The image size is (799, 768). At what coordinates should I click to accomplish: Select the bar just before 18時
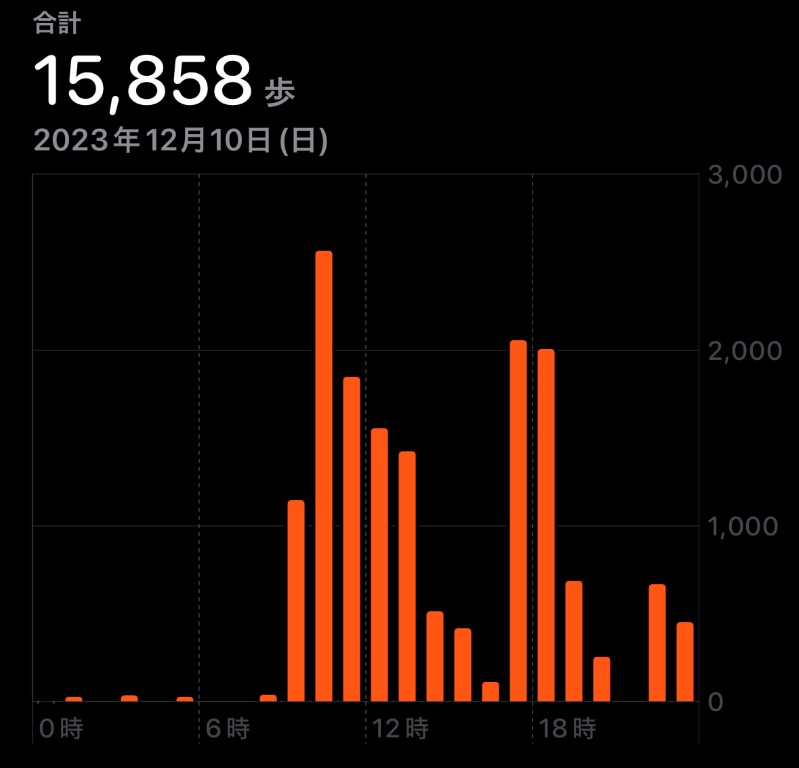[x=518, y=521]
